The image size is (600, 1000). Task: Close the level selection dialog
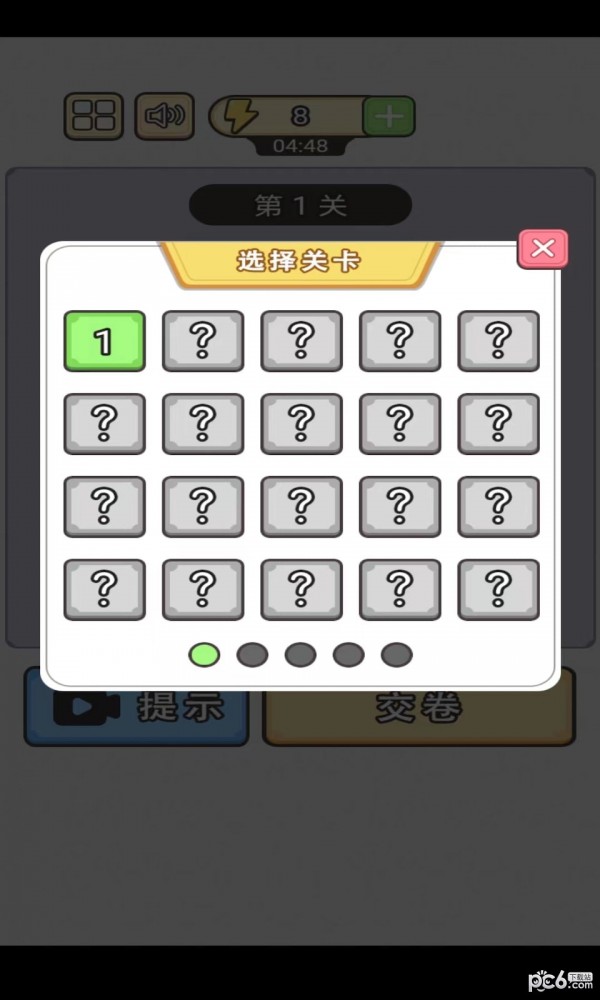pyautogui.click(x=542, y=249)
